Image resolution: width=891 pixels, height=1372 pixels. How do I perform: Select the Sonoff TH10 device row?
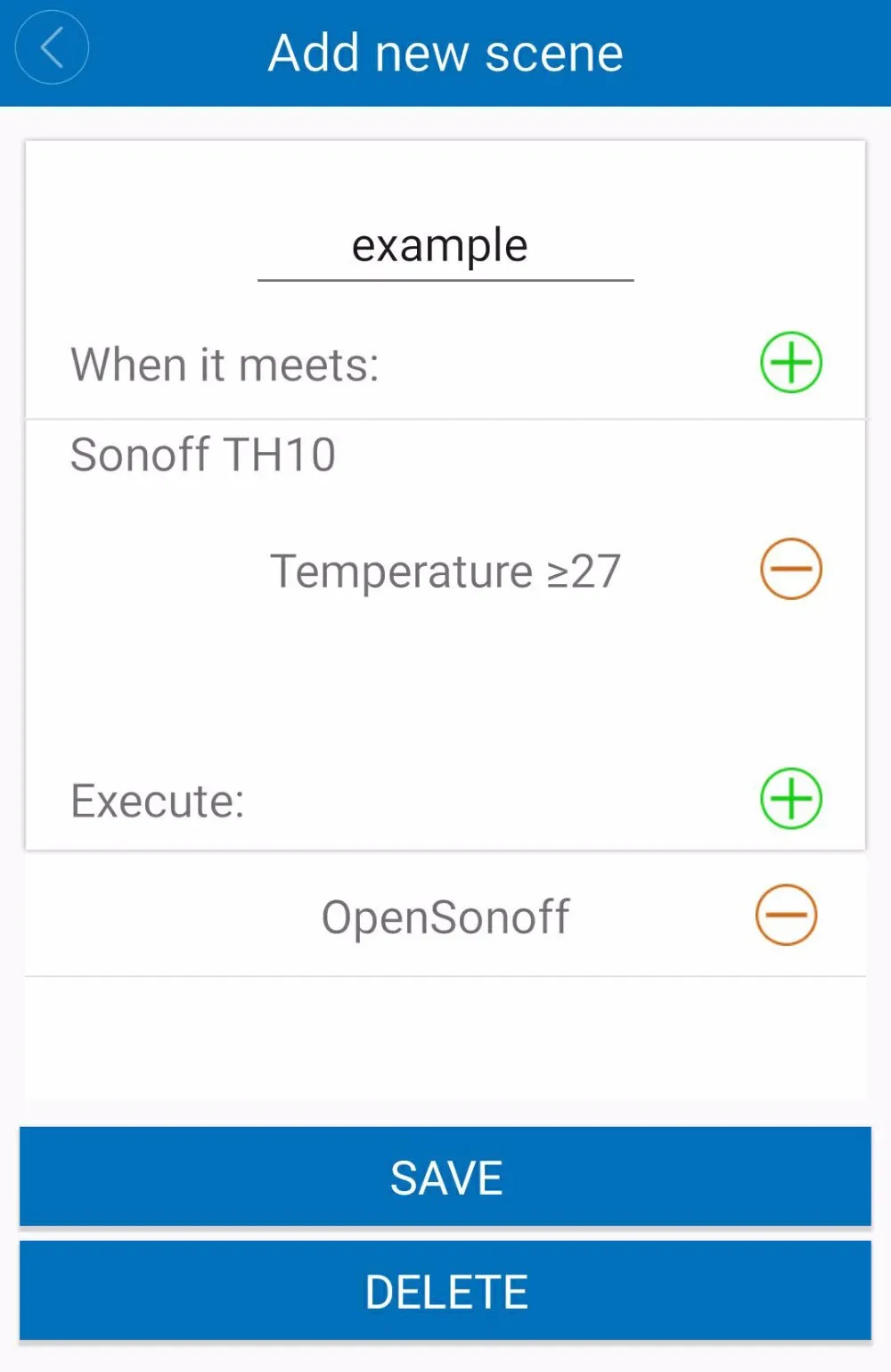pyautogui.click(x=203, y=454)
